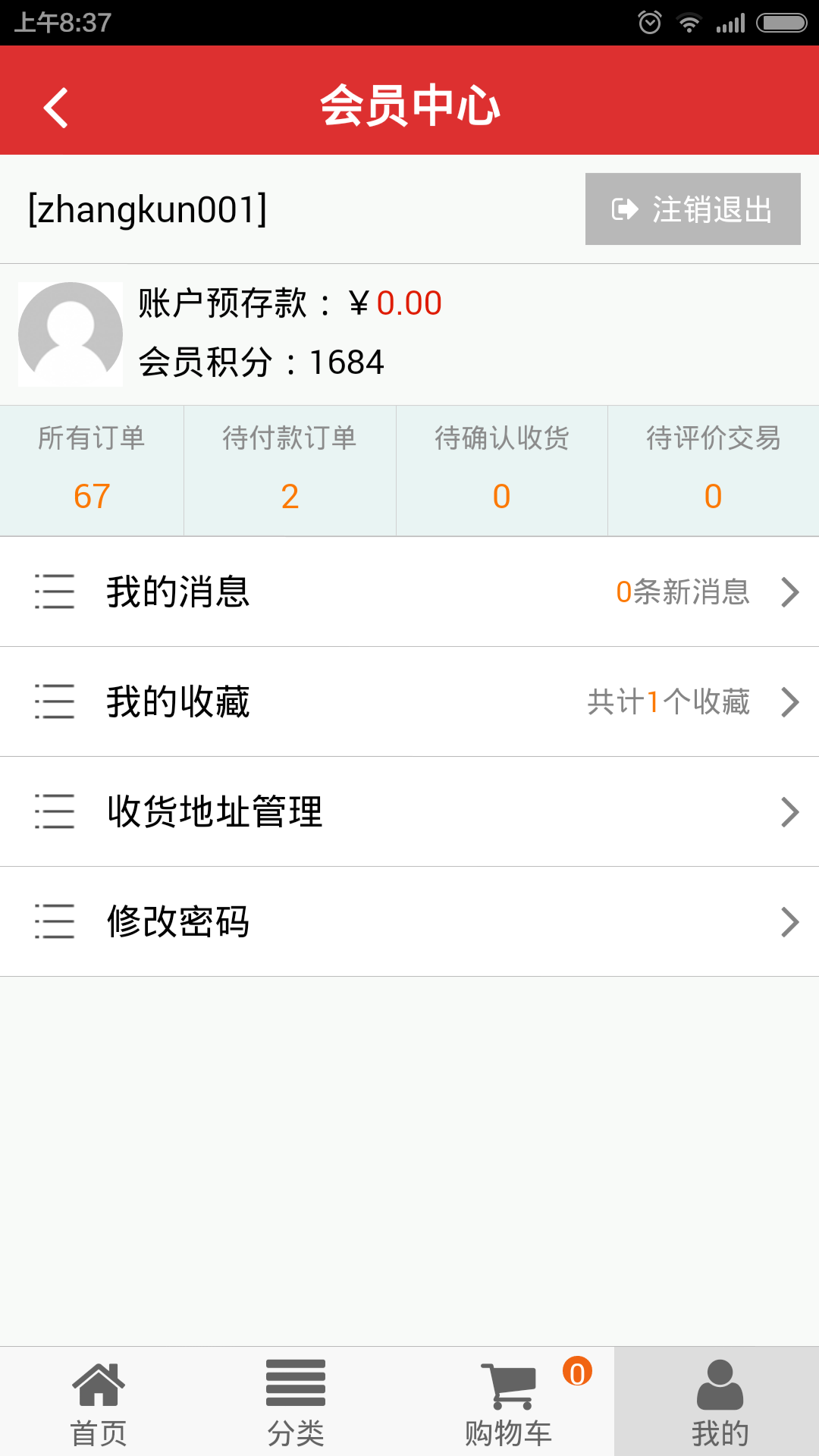This screenshot has height=1456, width=819.
Task: Tap the username [zhangkun001]
Action: pos(144,209)
